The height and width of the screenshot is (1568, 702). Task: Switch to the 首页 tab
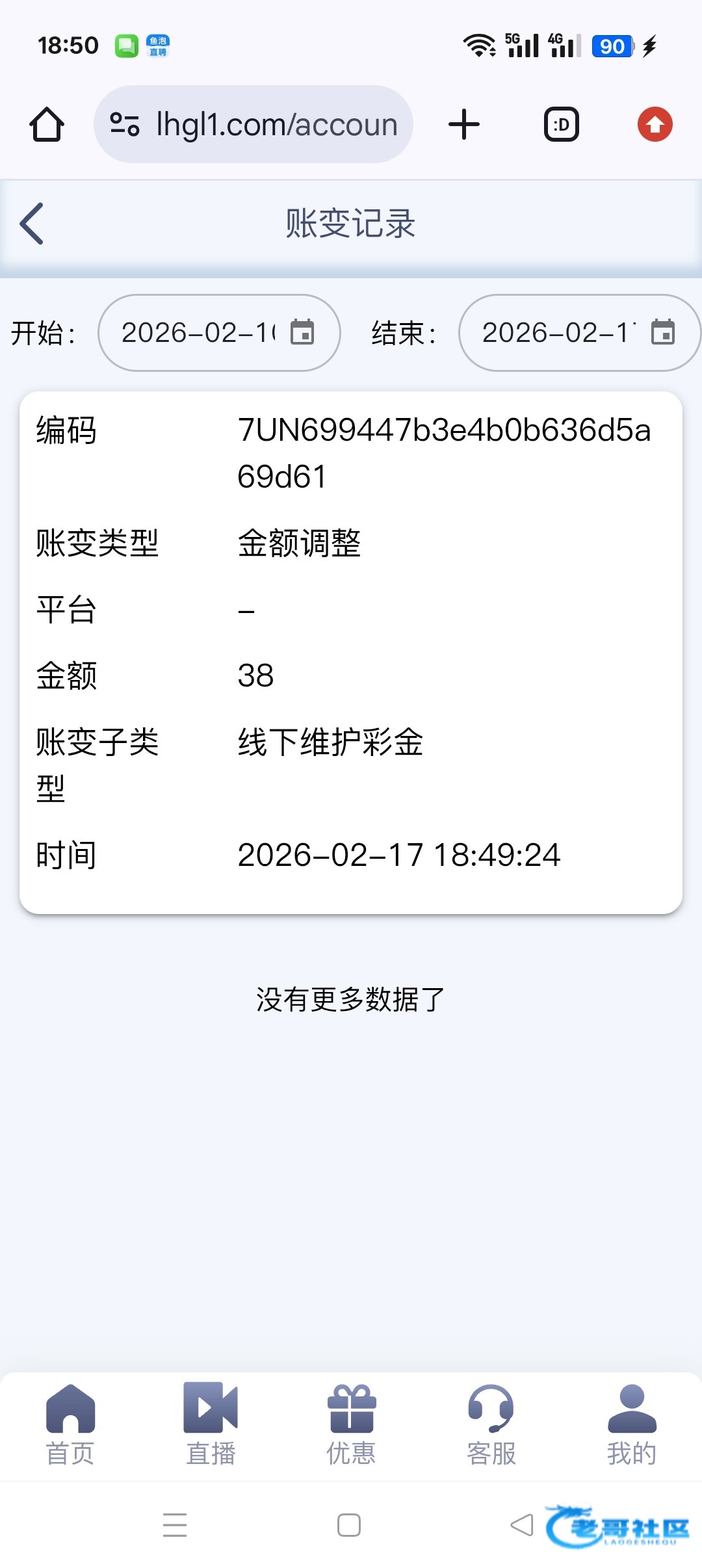[70, 1425]
